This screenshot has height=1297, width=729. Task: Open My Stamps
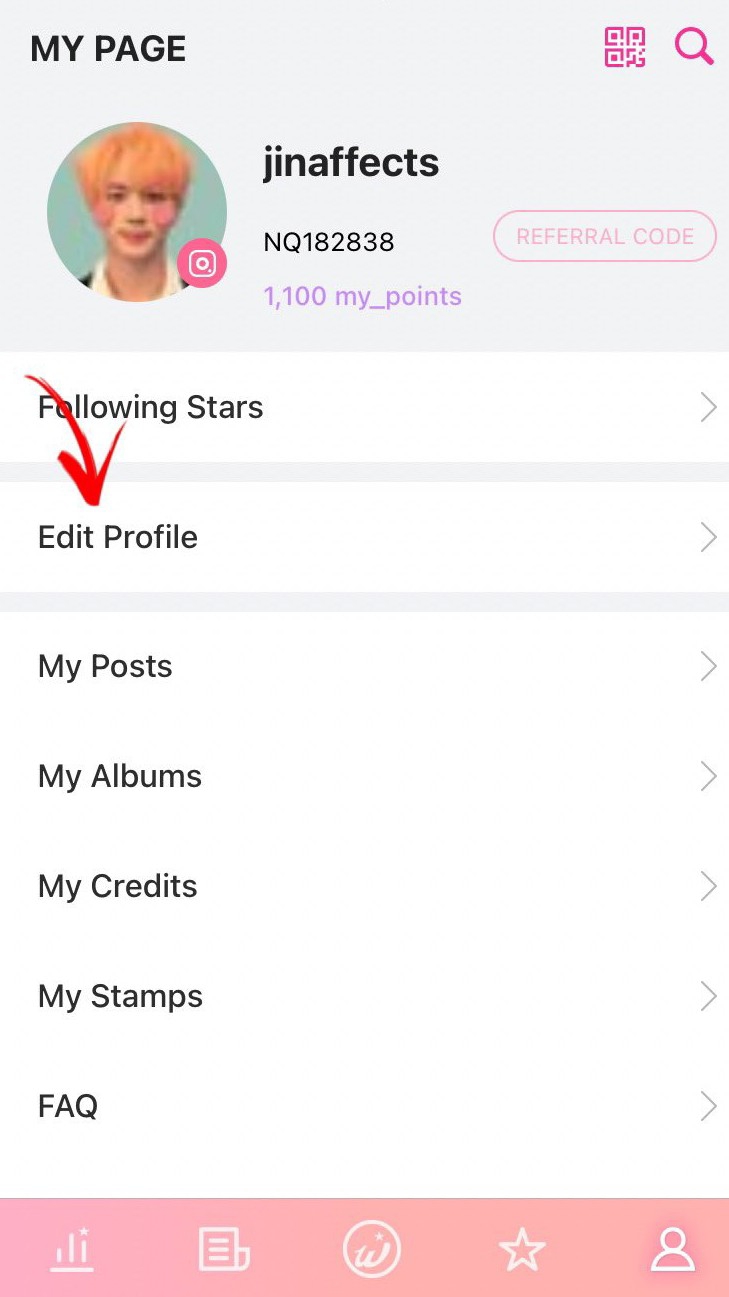click(x=364, y=996)
